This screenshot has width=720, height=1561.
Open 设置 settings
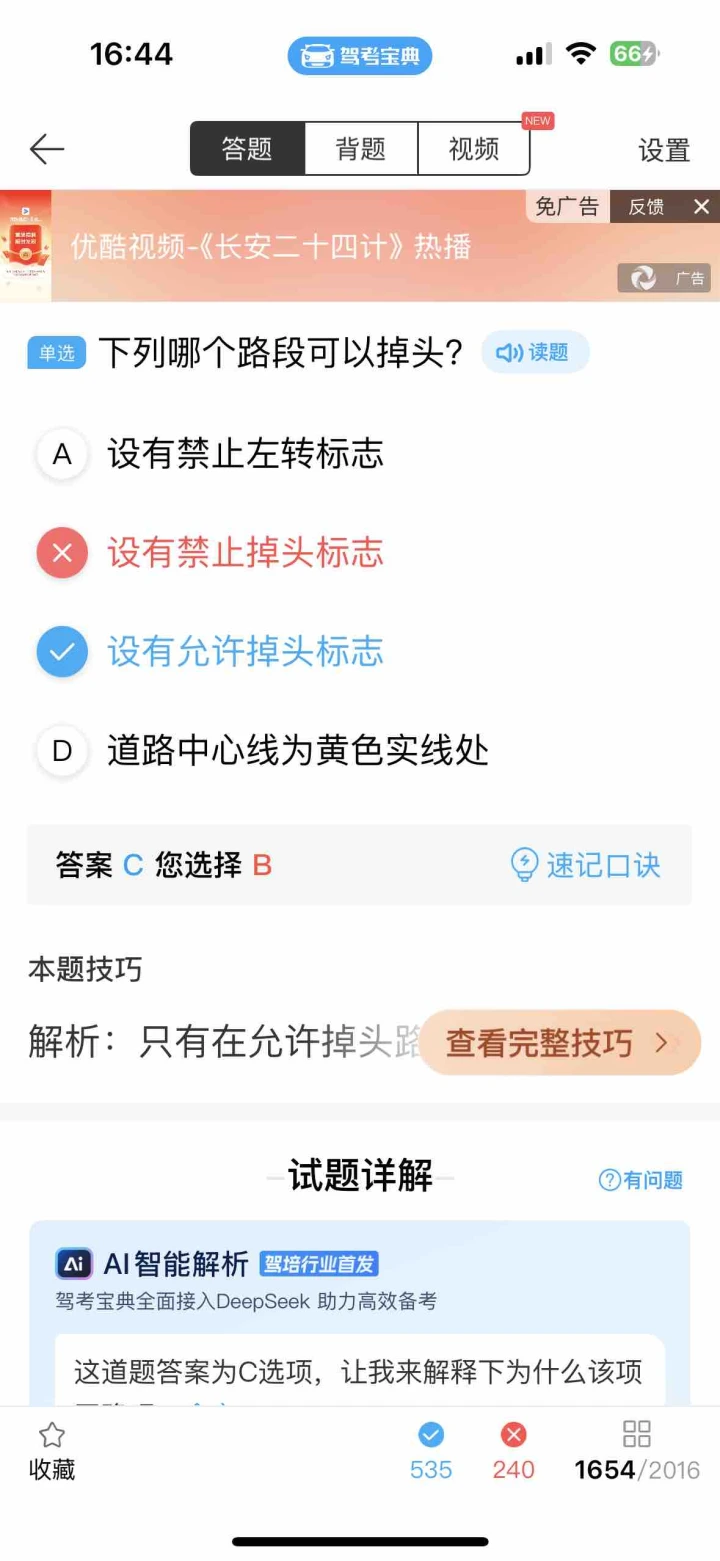[x=664, y=150]
